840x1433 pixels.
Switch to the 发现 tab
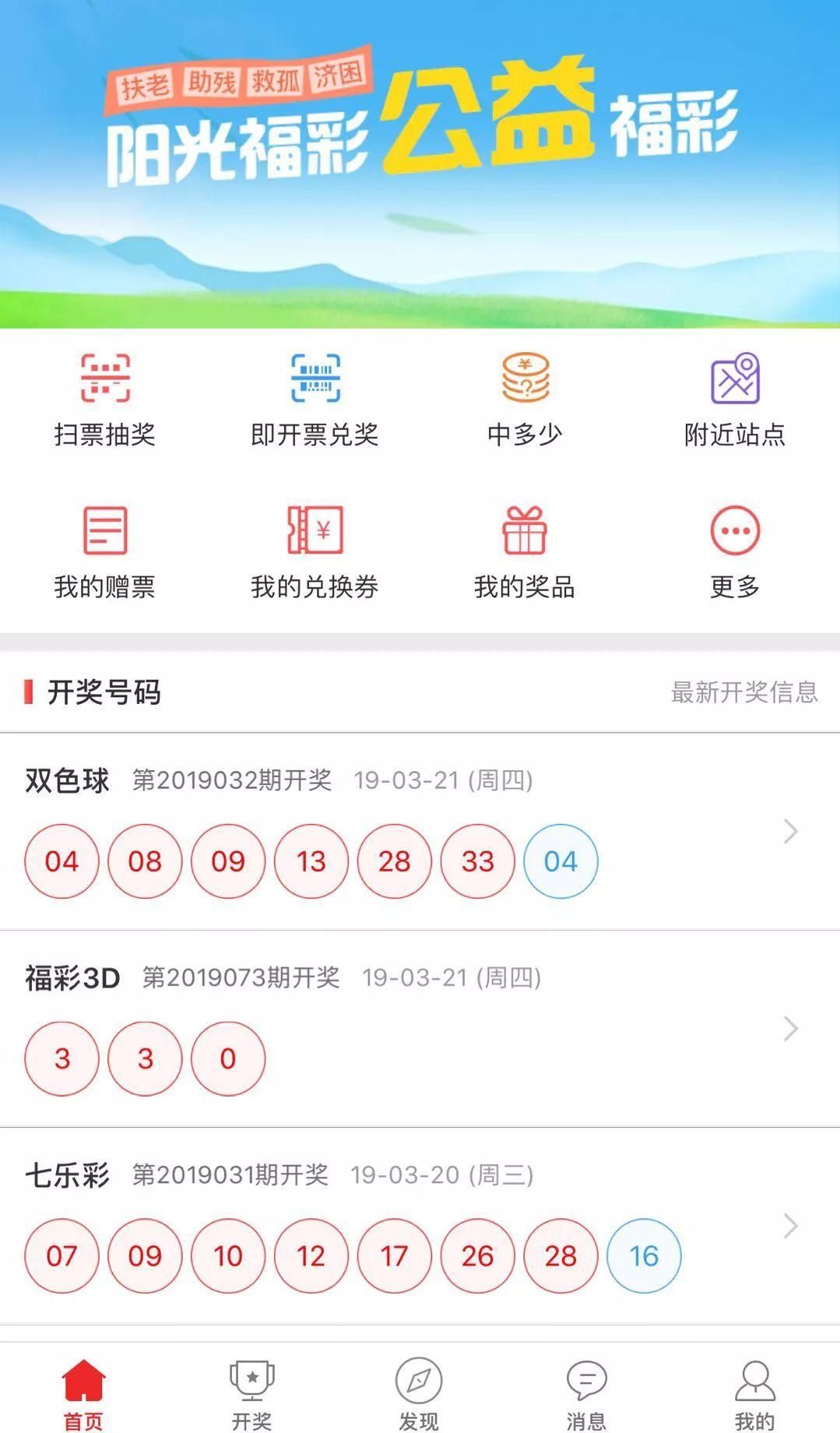click(x=419, y=1394)
